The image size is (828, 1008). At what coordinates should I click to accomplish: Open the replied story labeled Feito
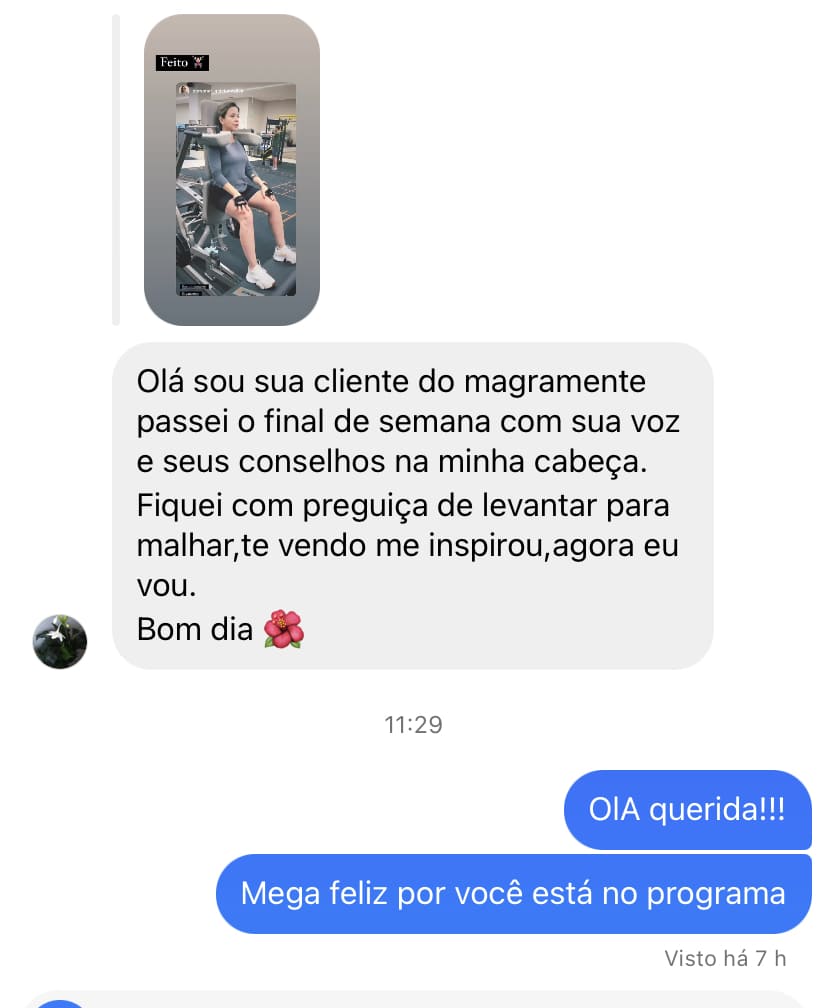click(232, 170)
